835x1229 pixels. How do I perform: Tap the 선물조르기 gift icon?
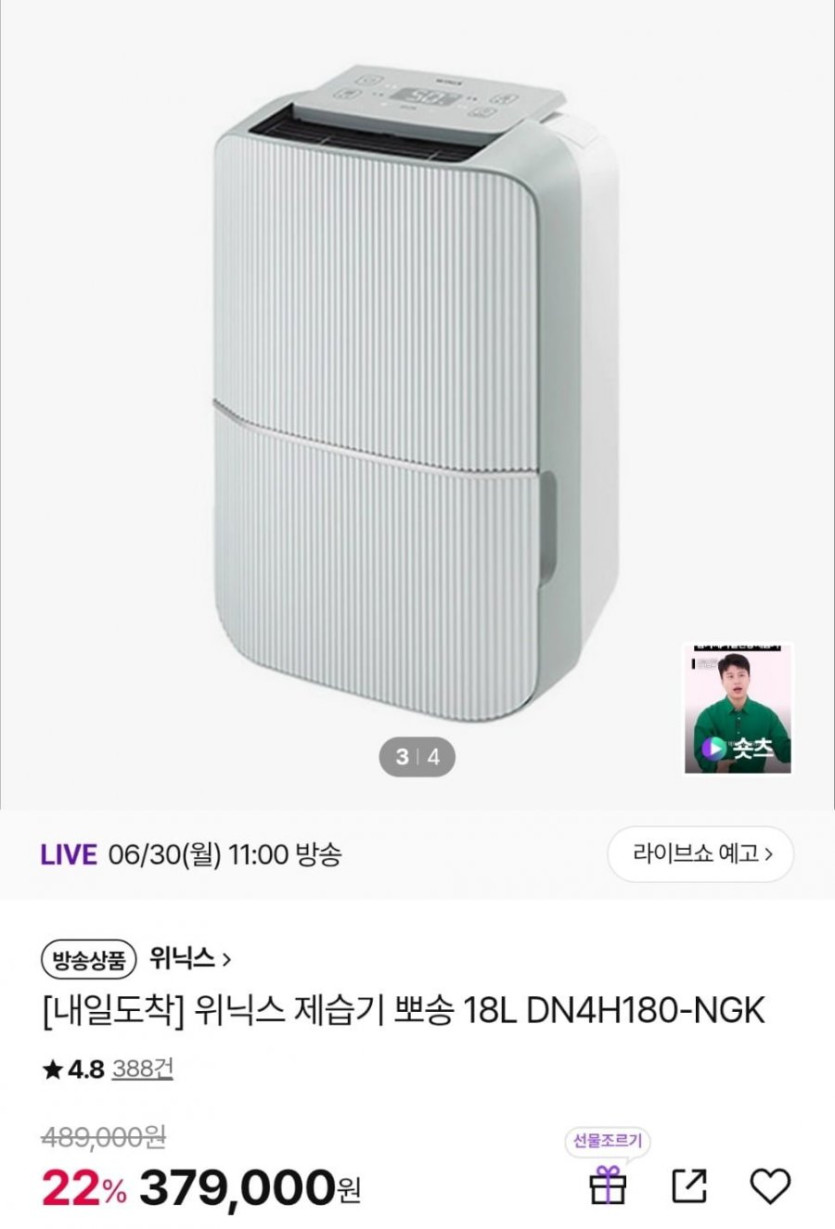(607, 1186)
